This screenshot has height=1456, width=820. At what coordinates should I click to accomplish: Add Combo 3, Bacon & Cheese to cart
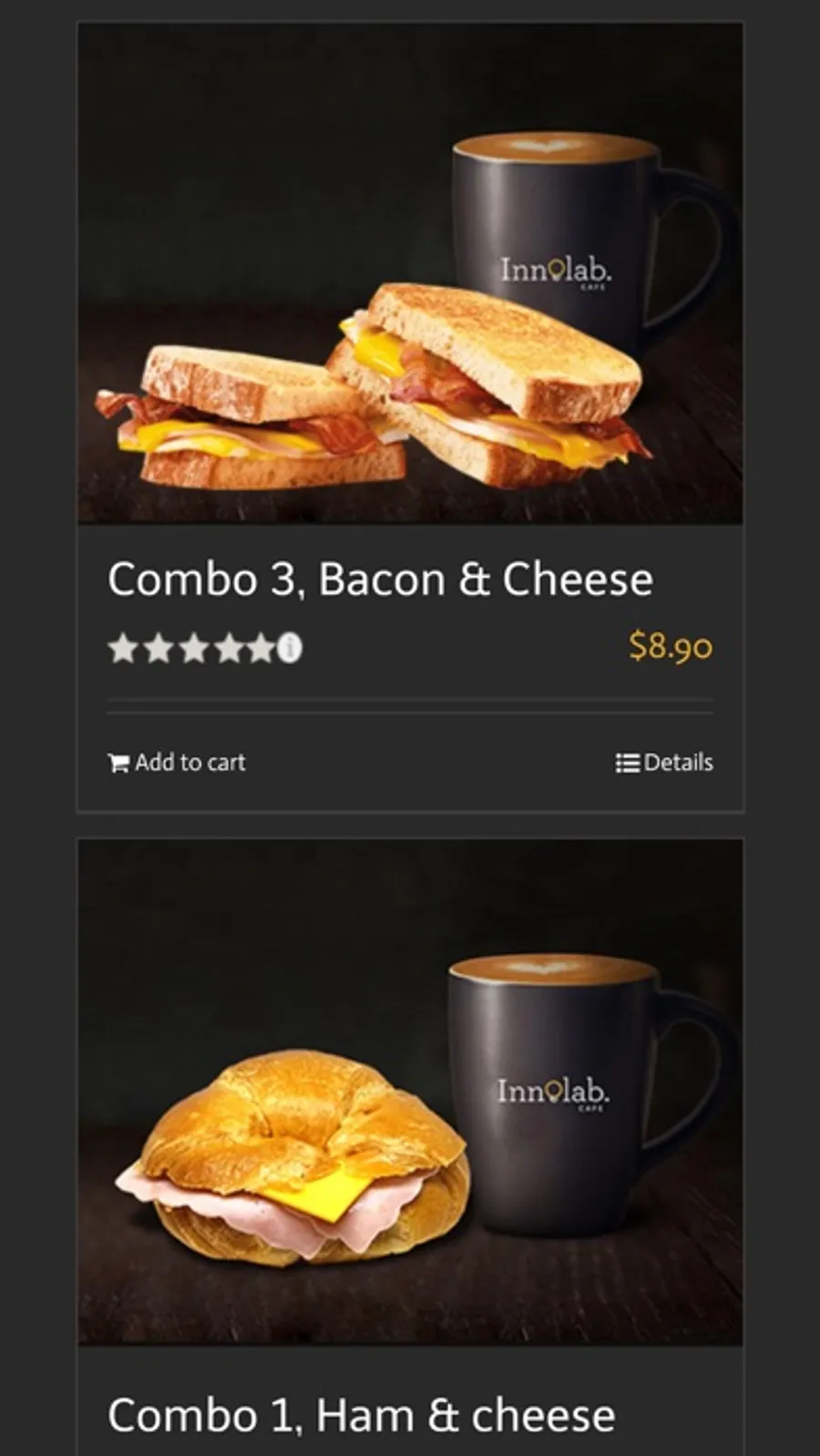pos(177,763)
